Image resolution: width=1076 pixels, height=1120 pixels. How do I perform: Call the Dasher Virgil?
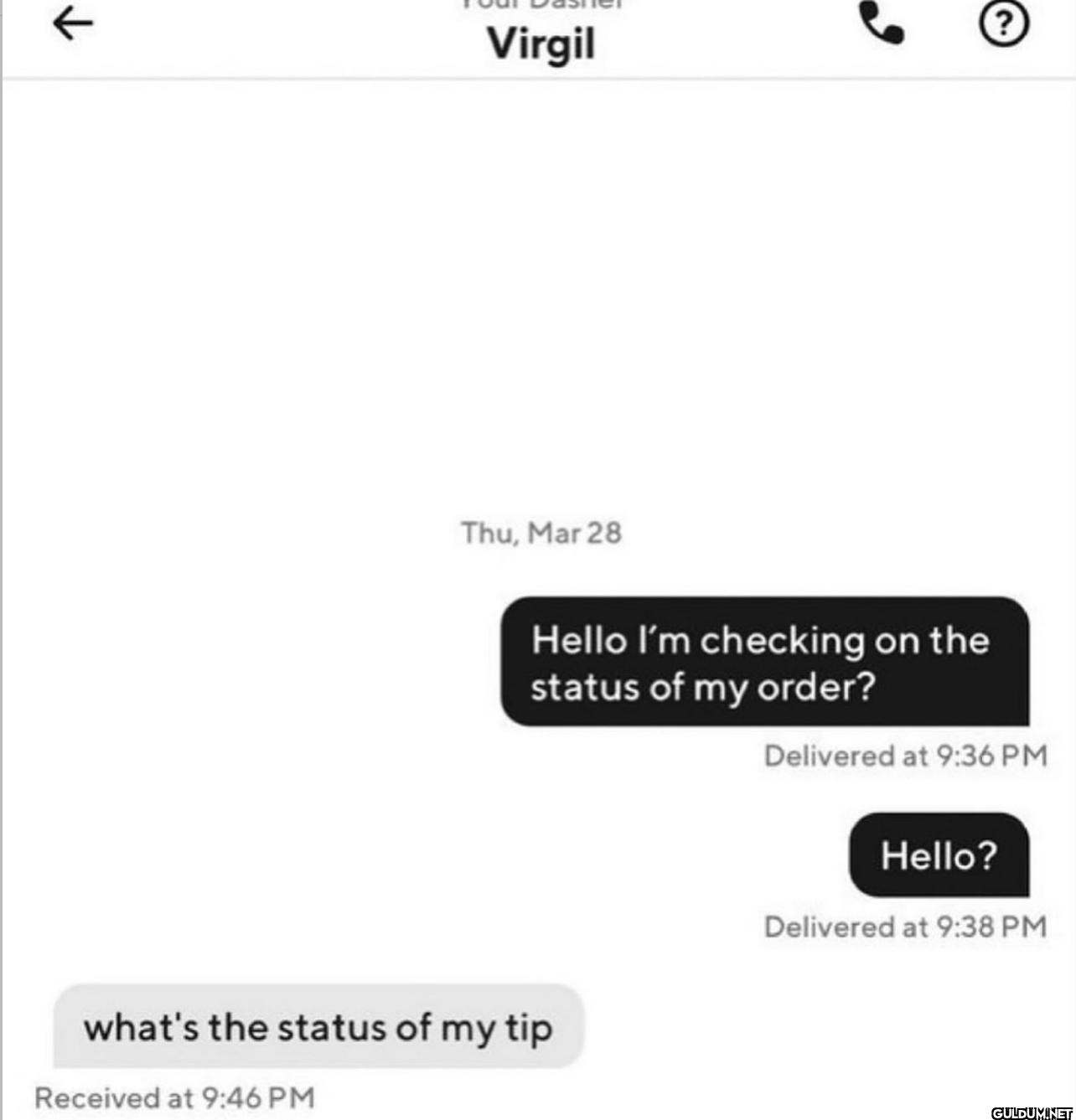click(x=882, y=23)
